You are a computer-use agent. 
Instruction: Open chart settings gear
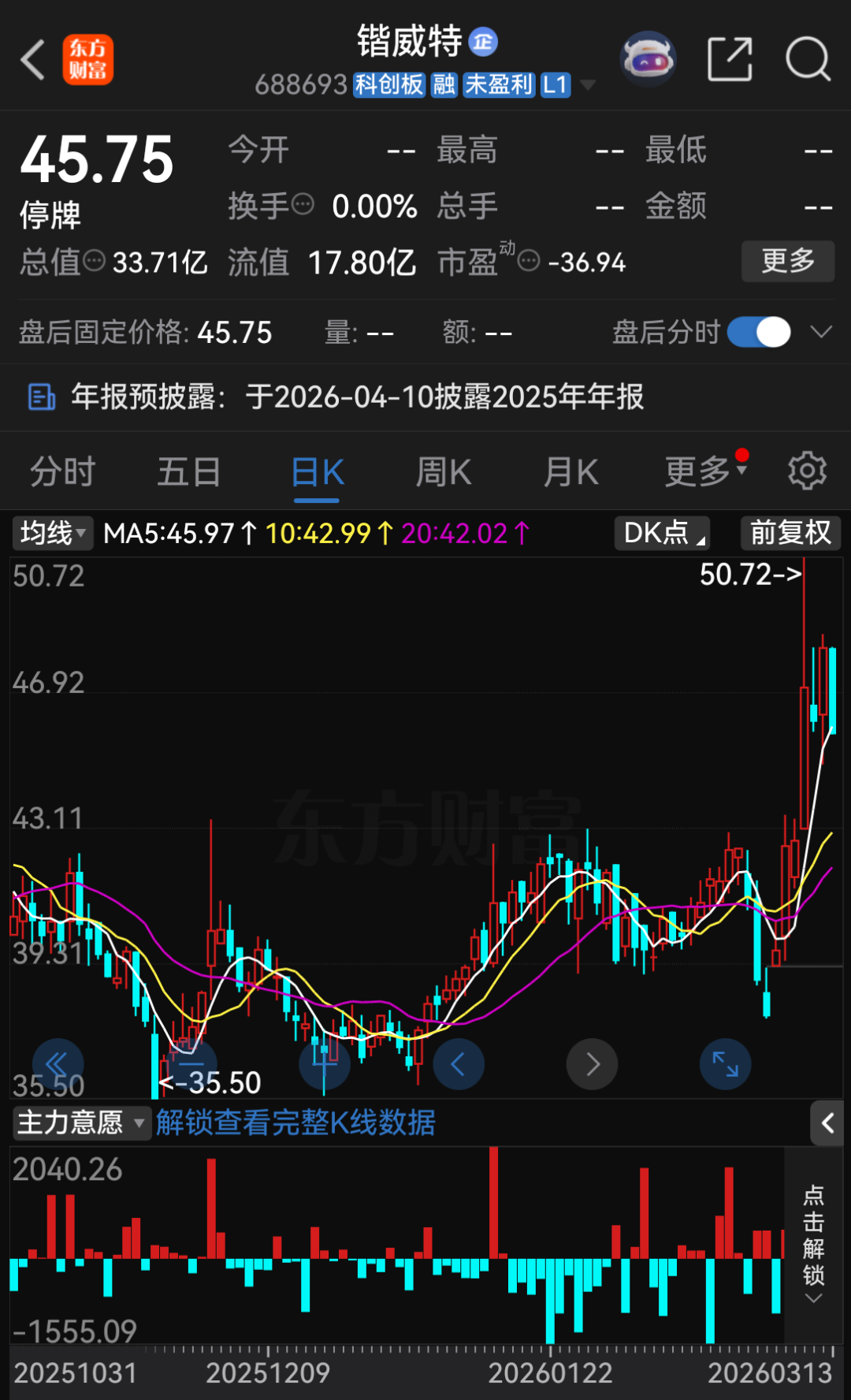(807, 471)
